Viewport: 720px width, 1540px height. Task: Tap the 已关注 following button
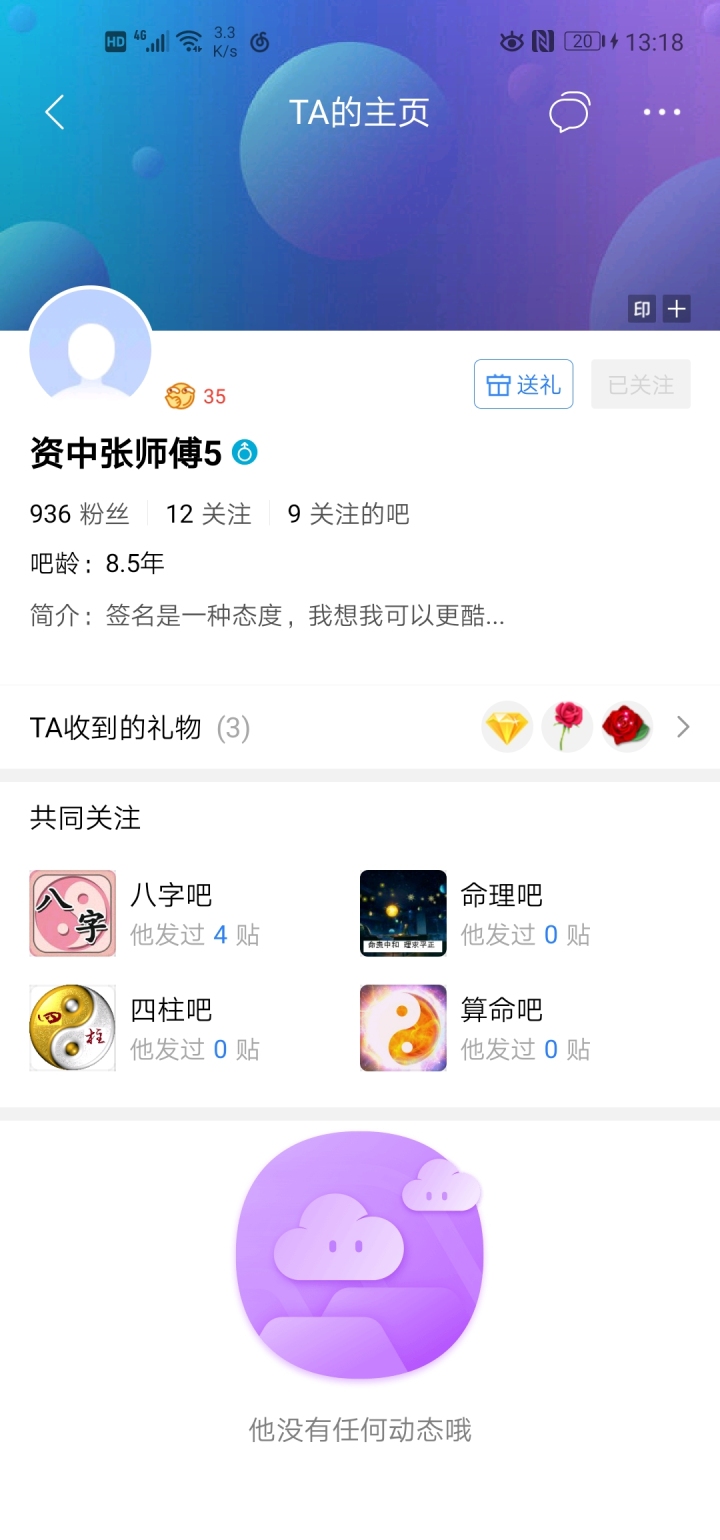(x=641, y=384)
